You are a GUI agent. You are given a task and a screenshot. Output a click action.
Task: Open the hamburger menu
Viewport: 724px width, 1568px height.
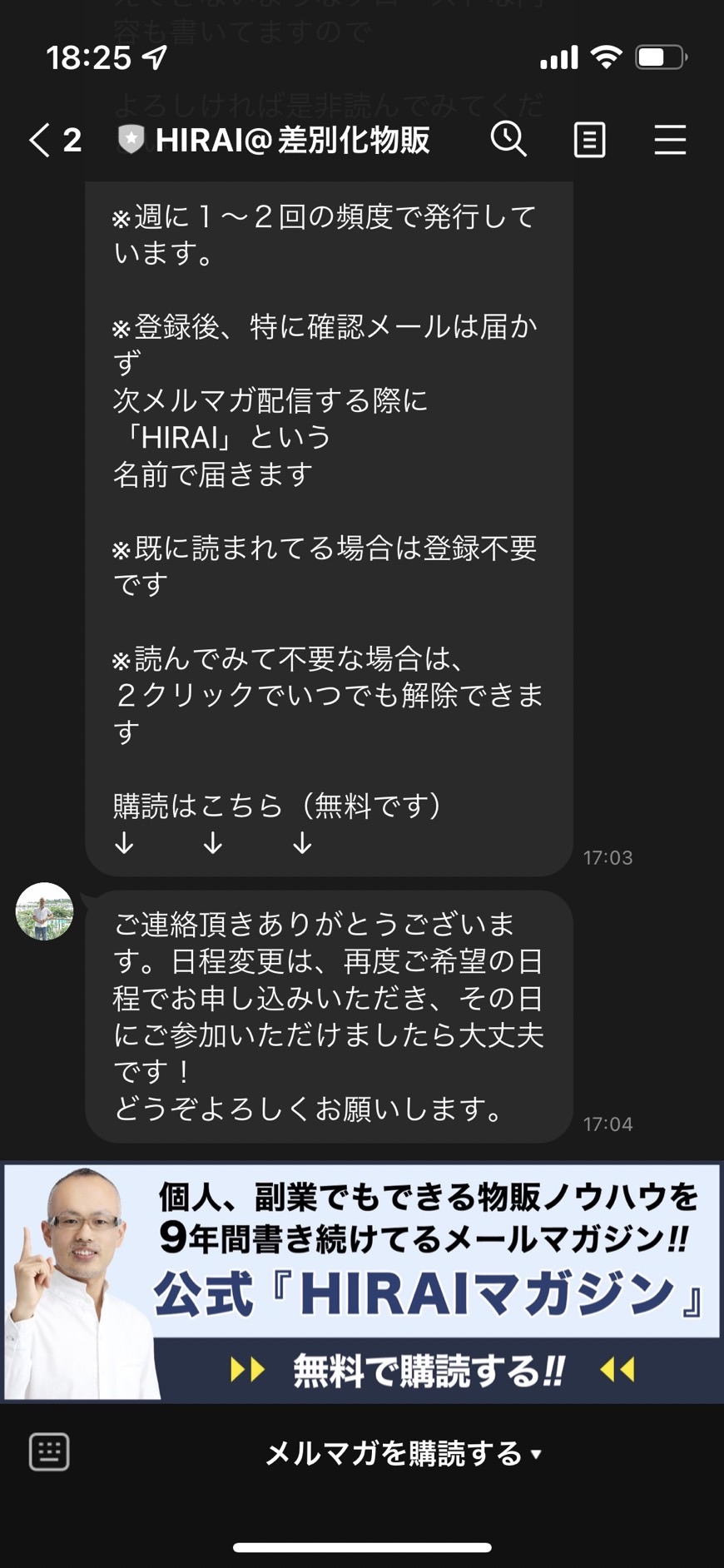click(670, 140)
